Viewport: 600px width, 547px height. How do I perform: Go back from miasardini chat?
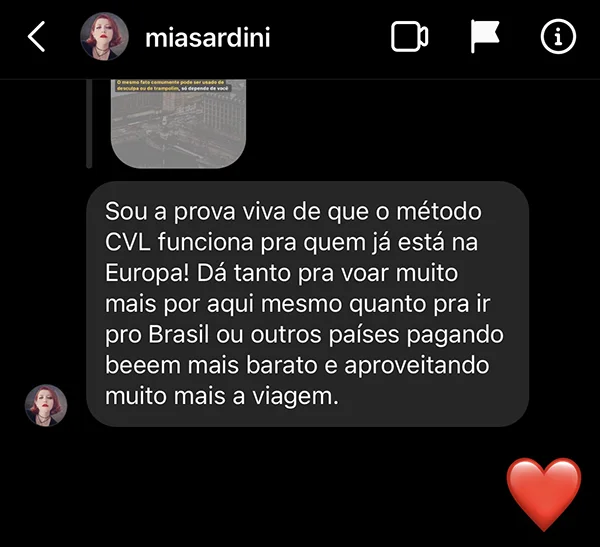coord(37,38)
